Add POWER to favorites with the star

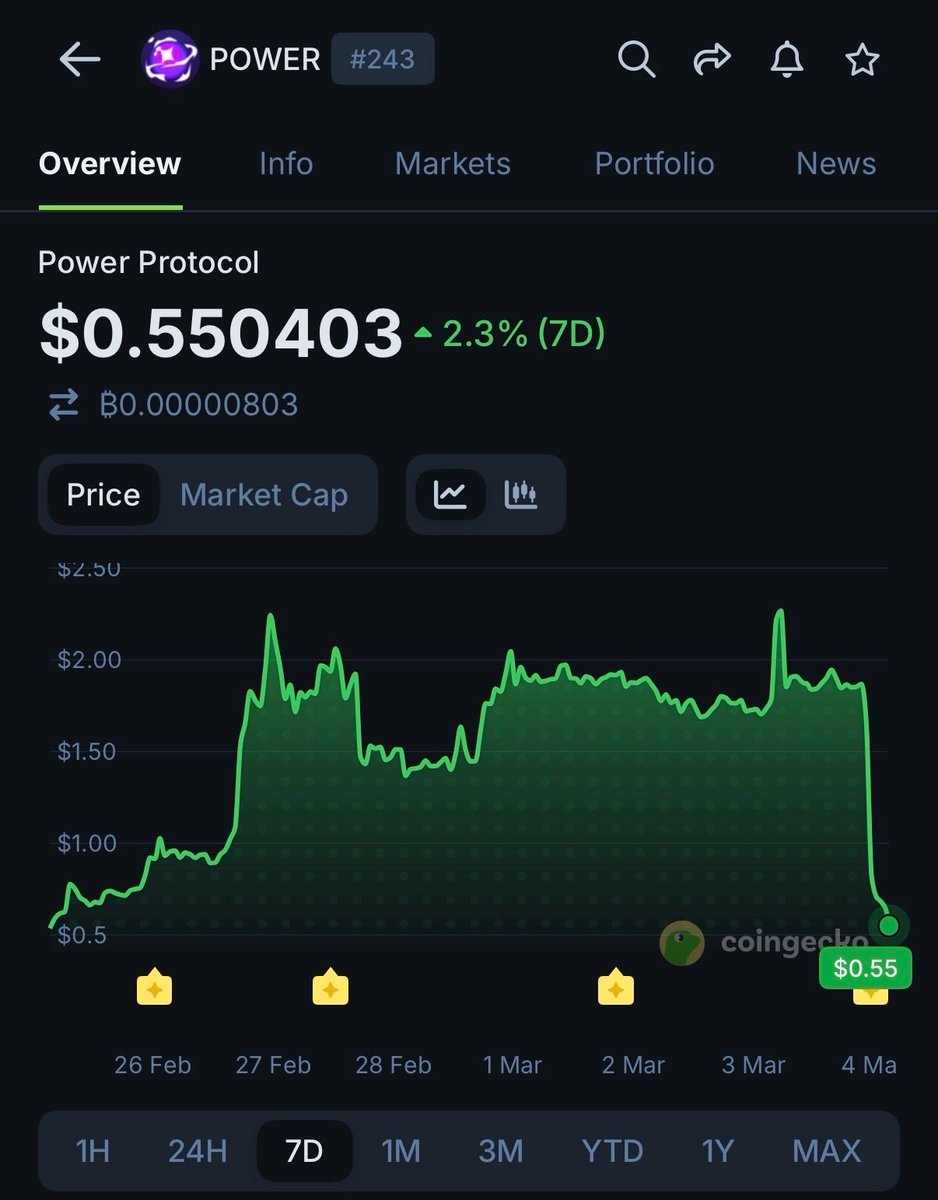(x=862, y=60)
